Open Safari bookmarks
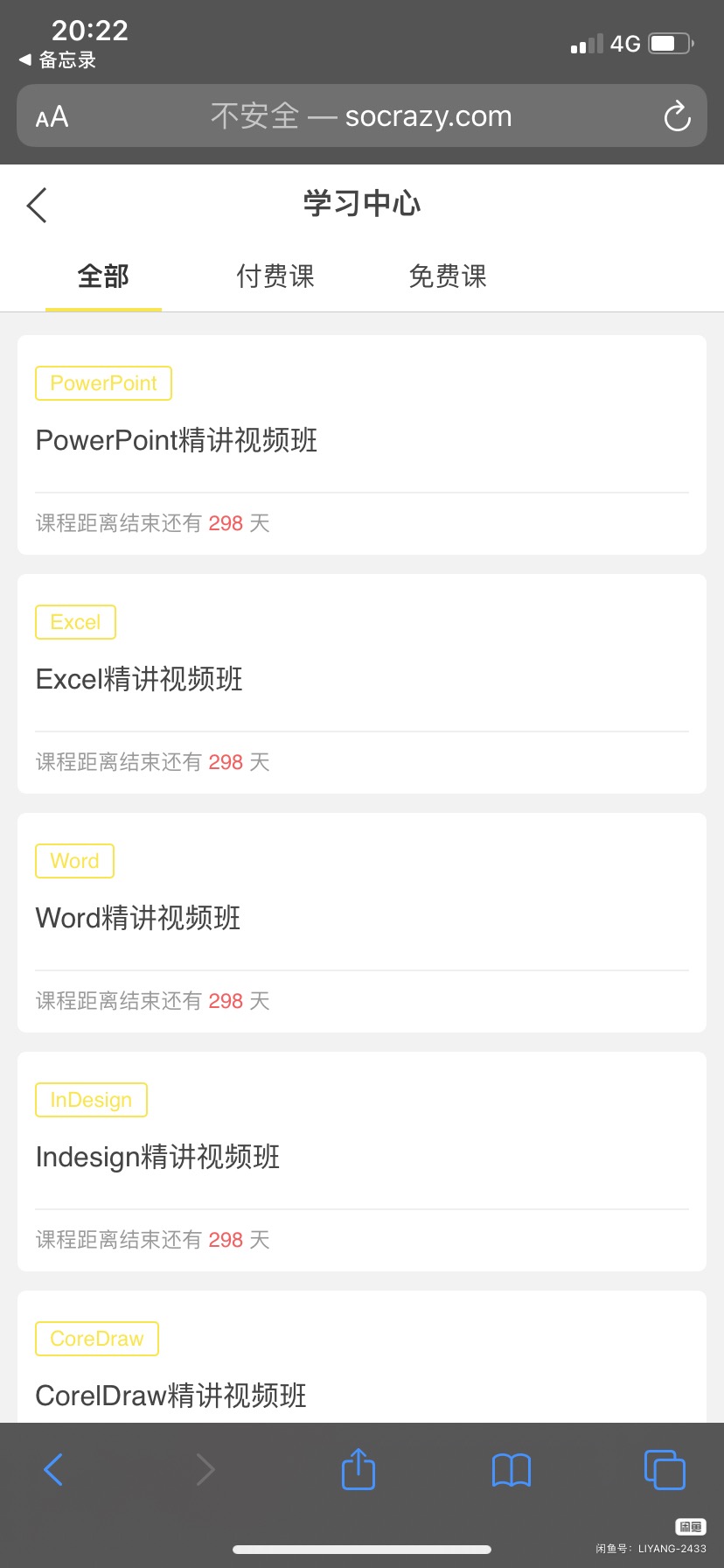This screenshot has width=724, height=1568. pyautogui.click(x=512, y=1469)
